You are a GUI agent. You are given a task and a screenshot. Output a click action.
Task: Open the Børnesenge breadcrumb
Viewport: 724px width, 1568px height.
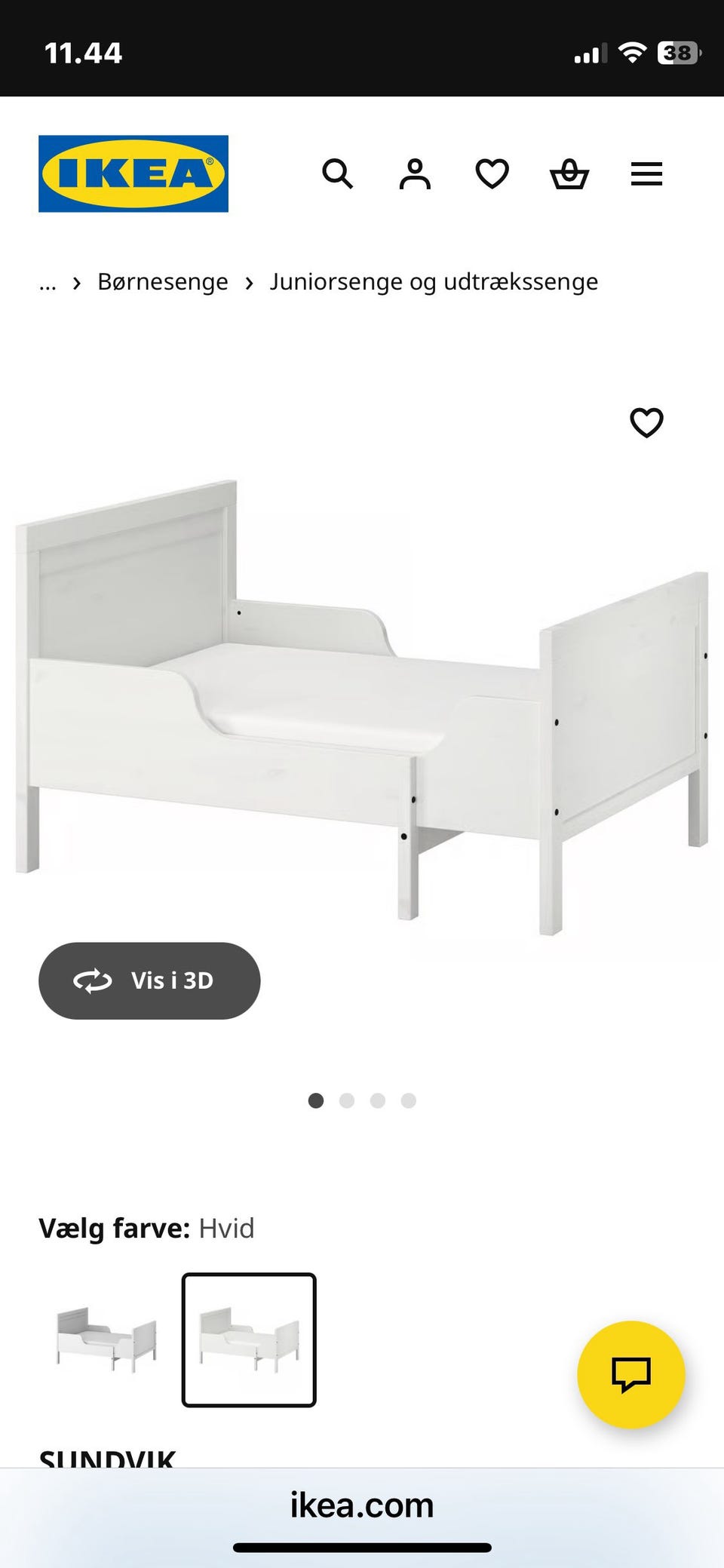click(x=163, y=282)
